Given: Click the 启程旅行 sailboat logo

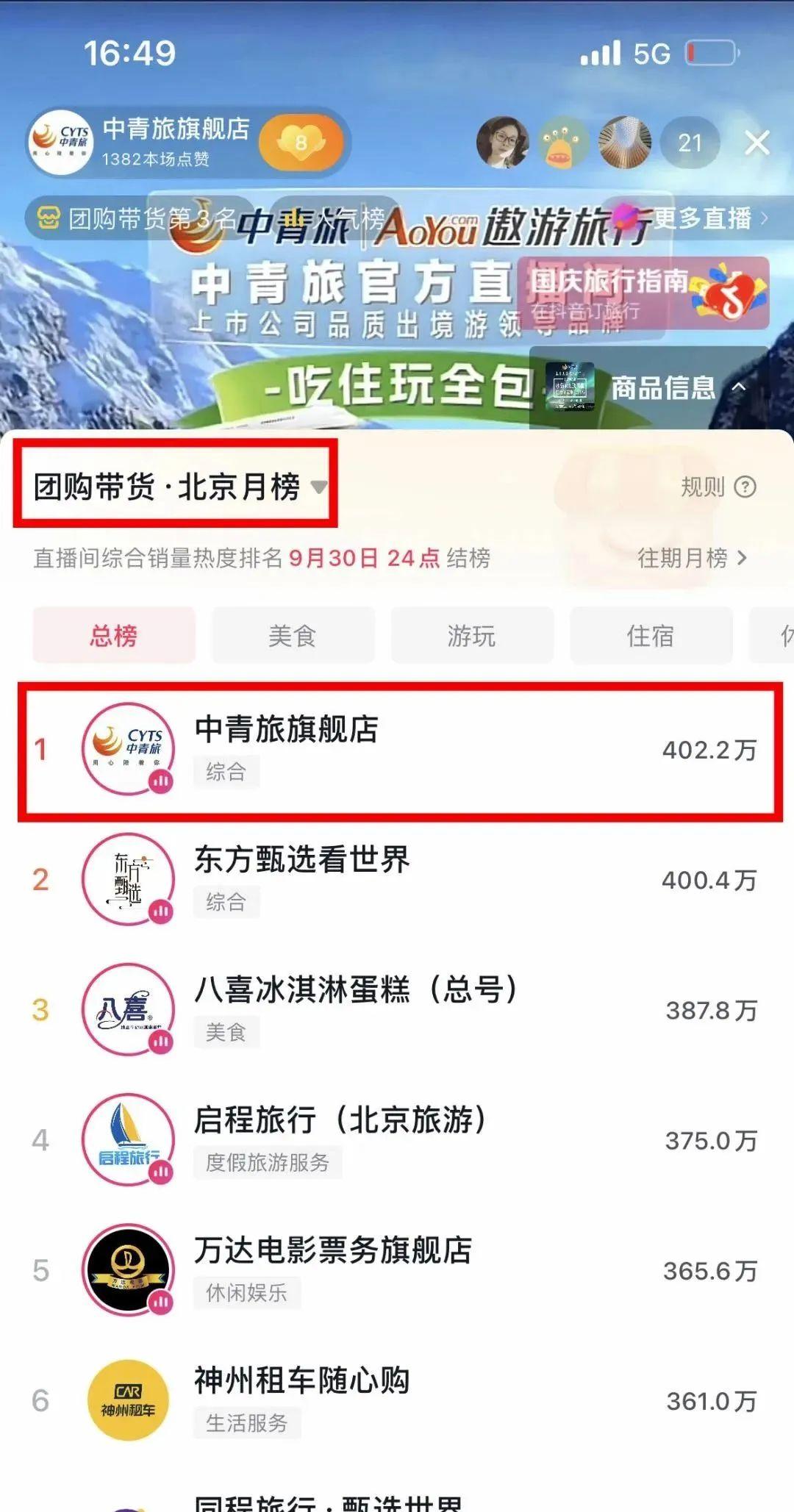Looking at the screenshot, I should tap(126, 1140).
